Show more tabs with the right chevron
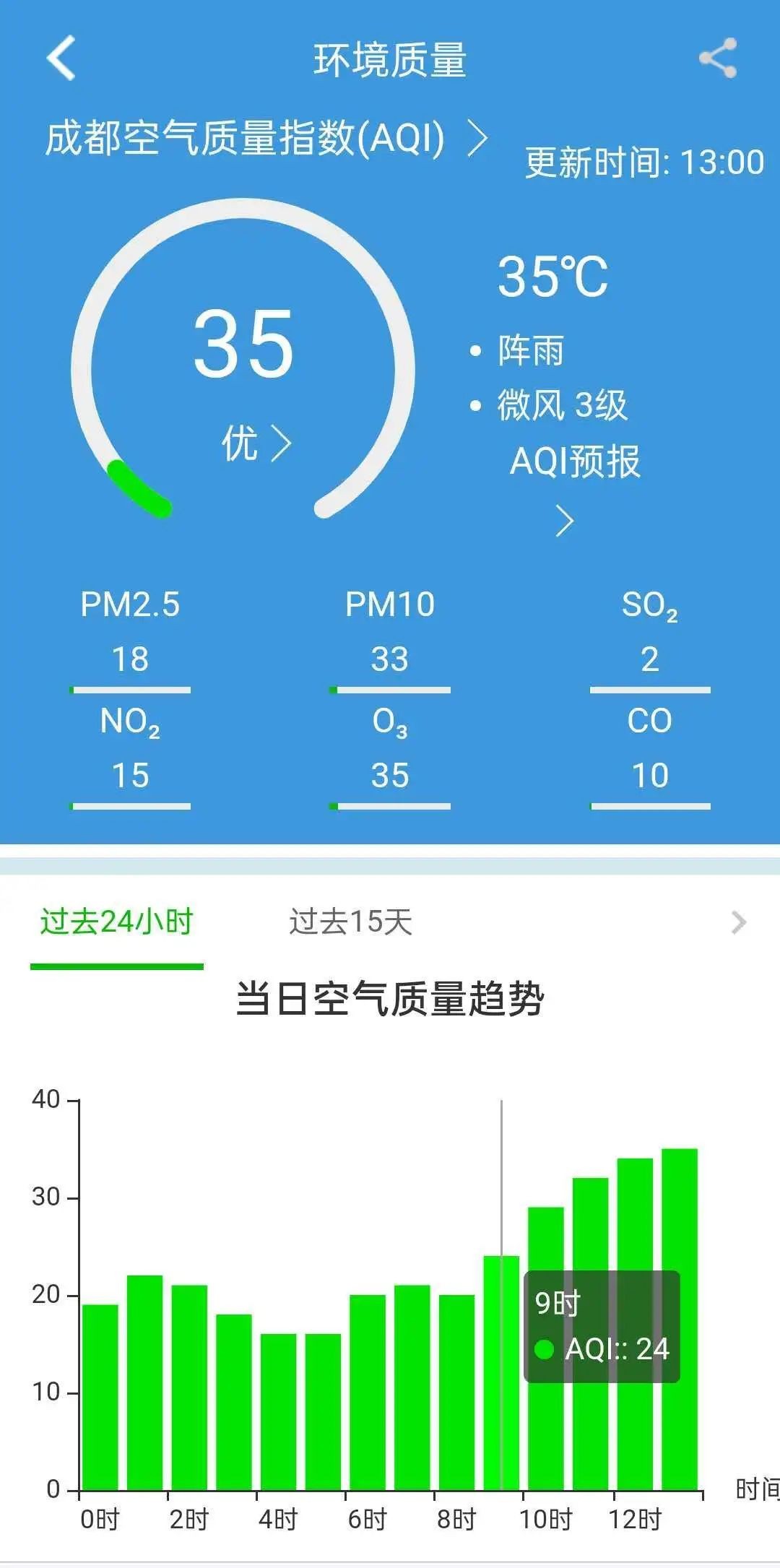The height and width of the screenshot is (1568, 780). (x=738, y=922)
